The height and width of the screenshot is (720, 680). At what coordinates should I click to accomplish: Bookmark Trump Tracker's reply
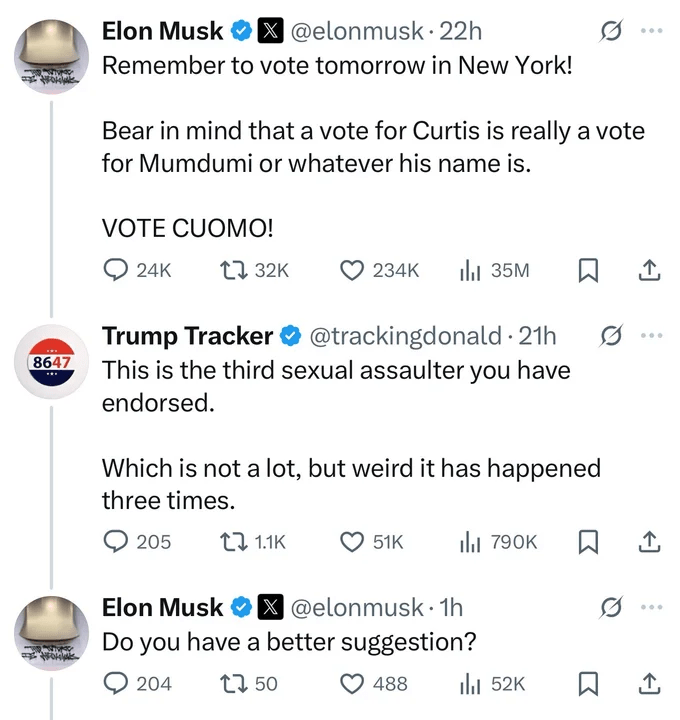click(590, 542)
